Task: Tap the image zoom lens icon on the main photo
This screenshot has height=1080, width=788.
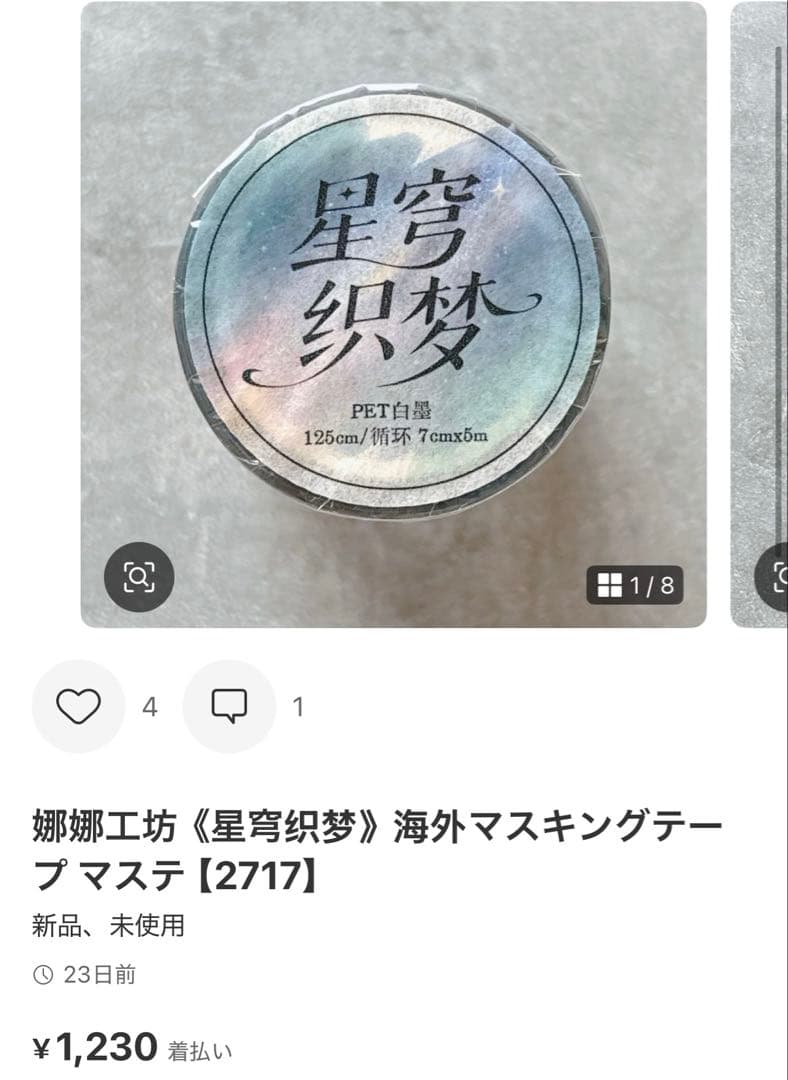Action: tap(140, 577)
